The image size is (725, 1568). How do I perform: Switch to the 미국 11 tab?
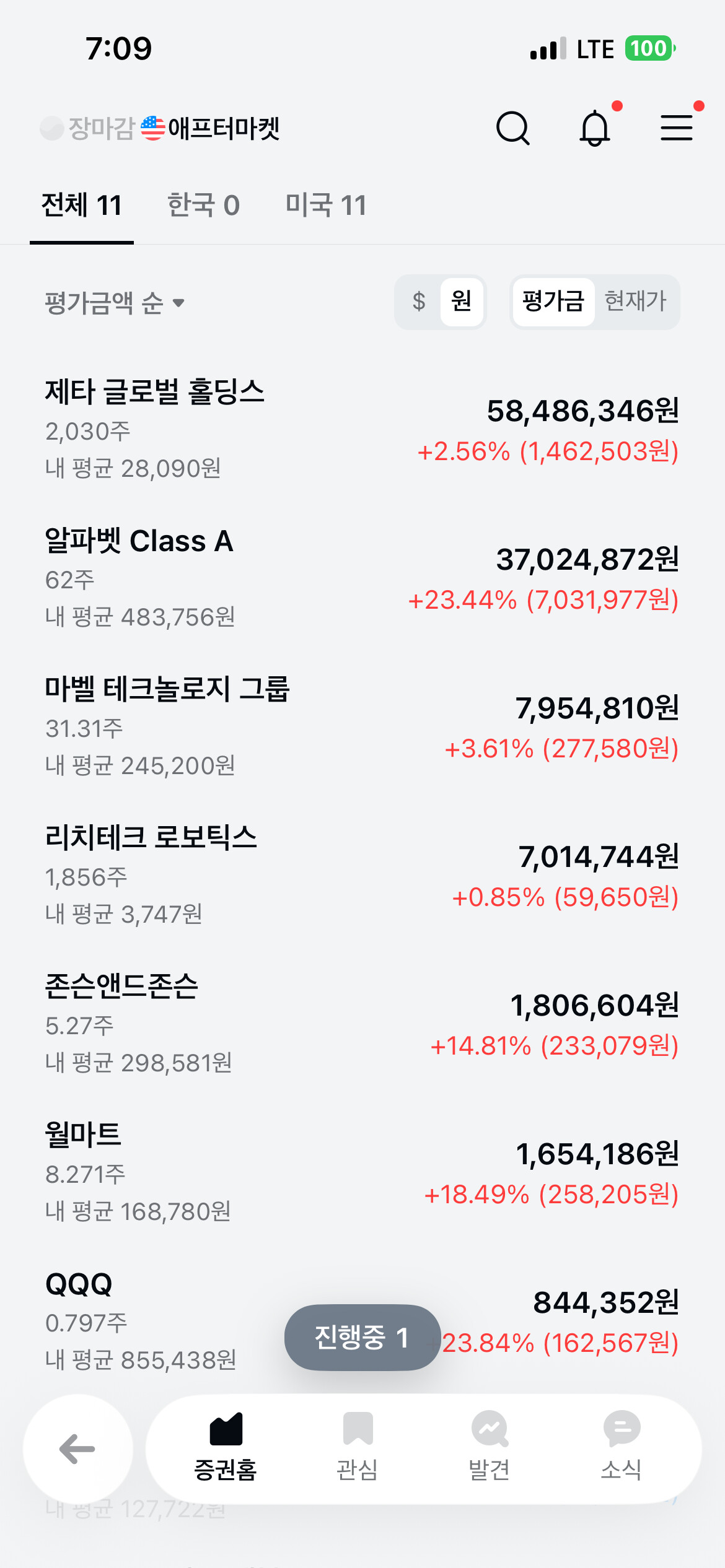(326, 205)
